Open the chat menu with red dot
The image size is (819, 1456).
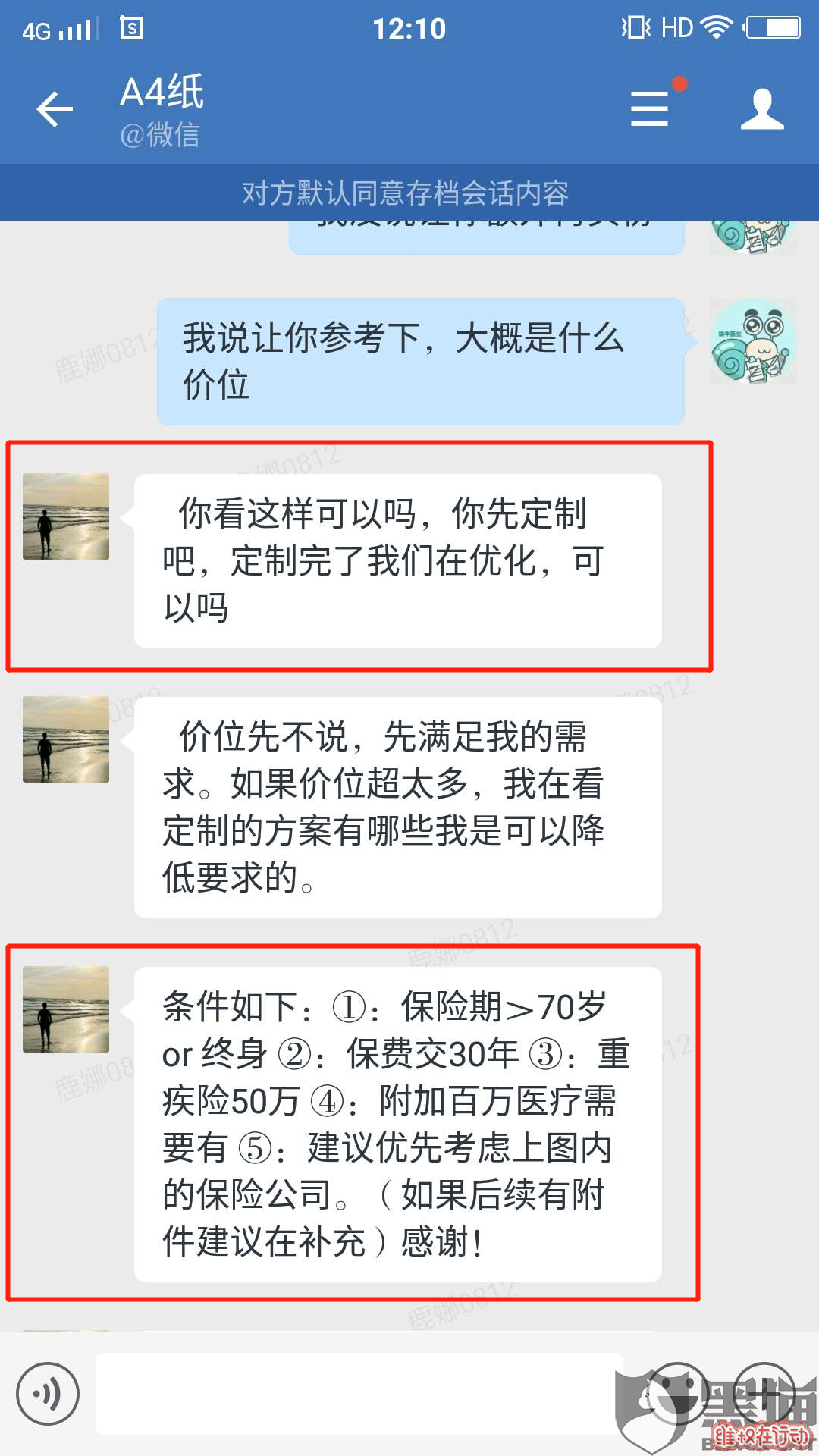point(650,109)
